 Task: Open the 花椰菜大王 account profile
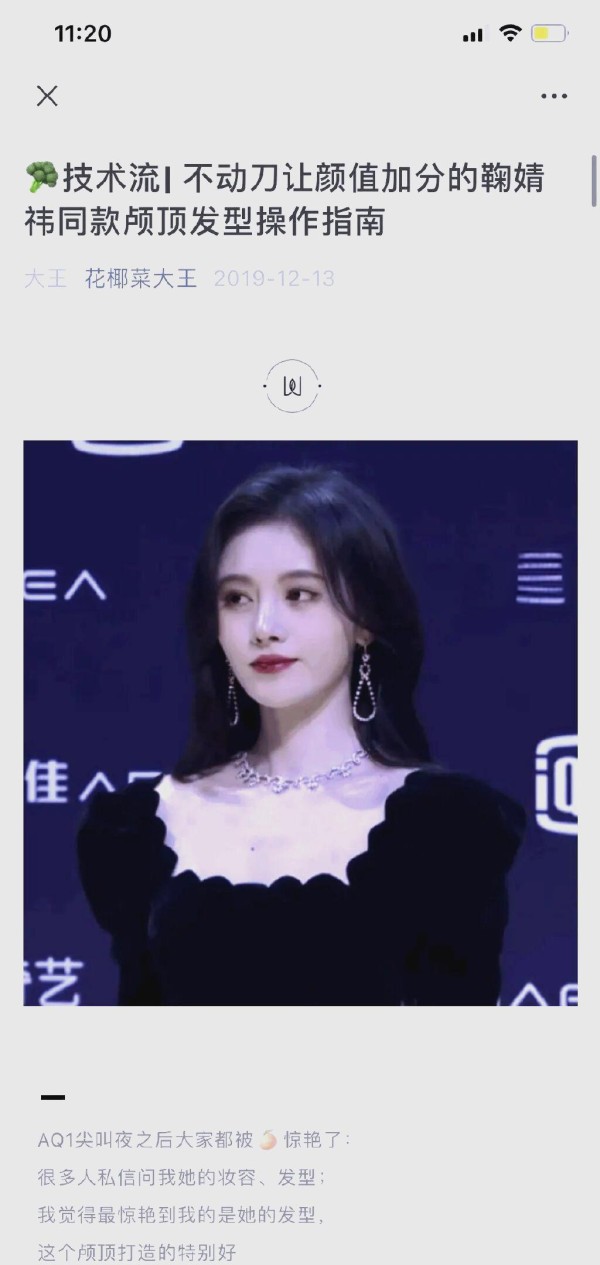(141, 278)
